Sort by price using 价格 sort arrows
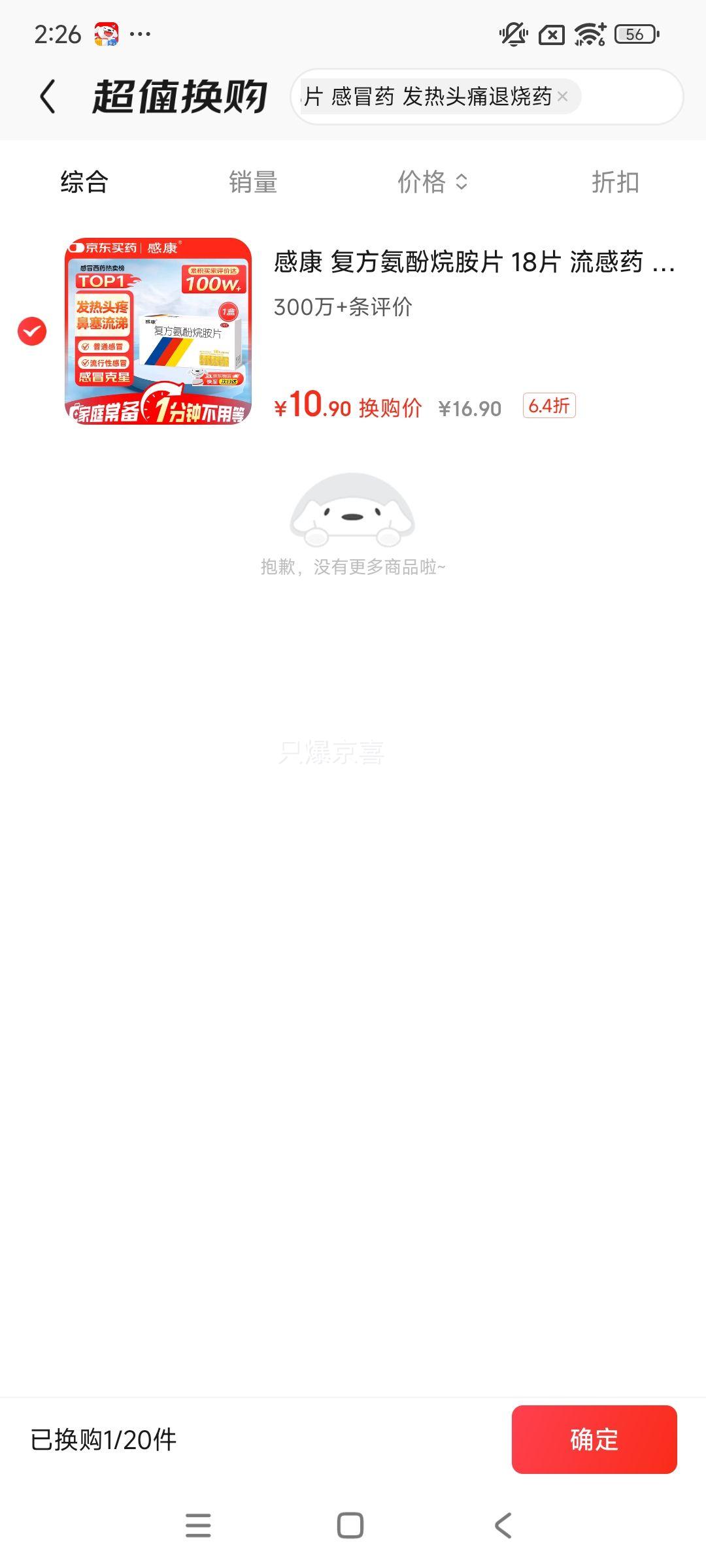The image size is (706, 1568). pos(432,184)
